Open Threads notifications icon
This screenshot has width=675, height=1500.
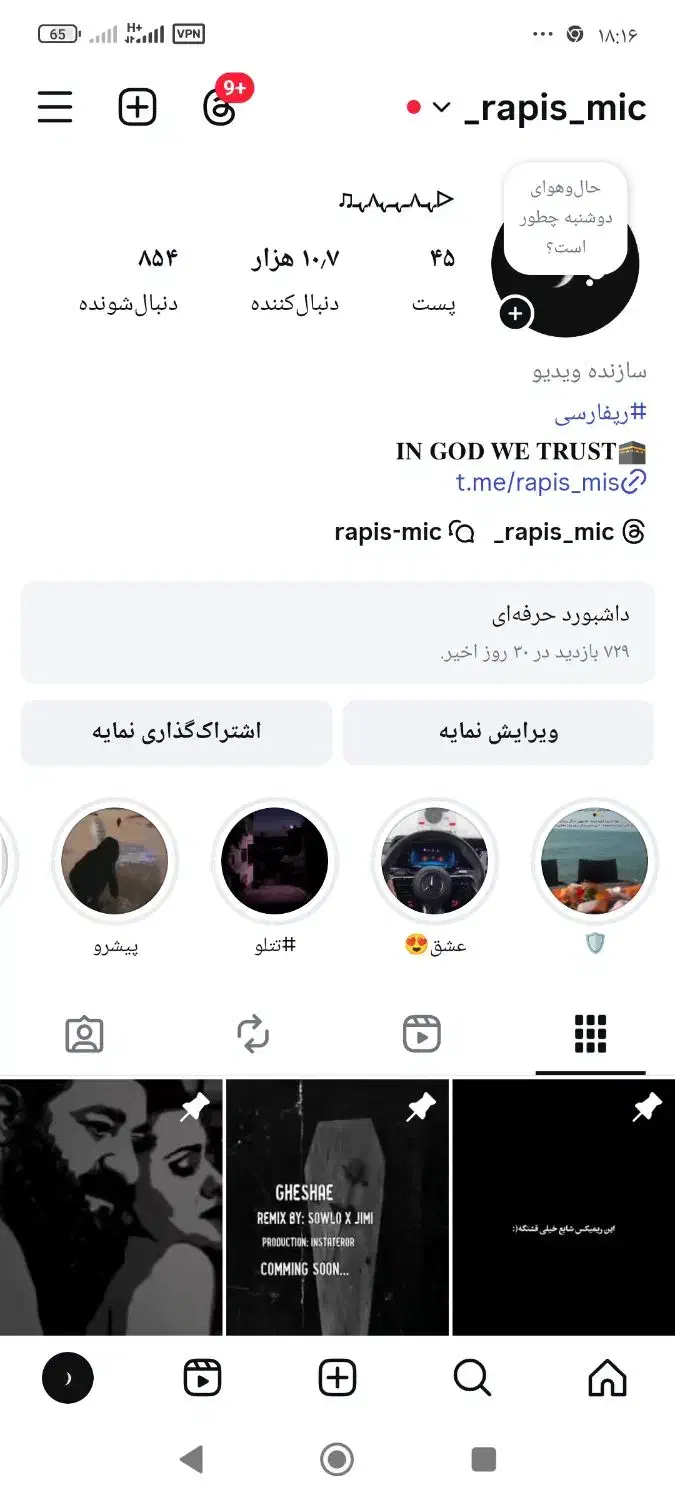[220, 107]
